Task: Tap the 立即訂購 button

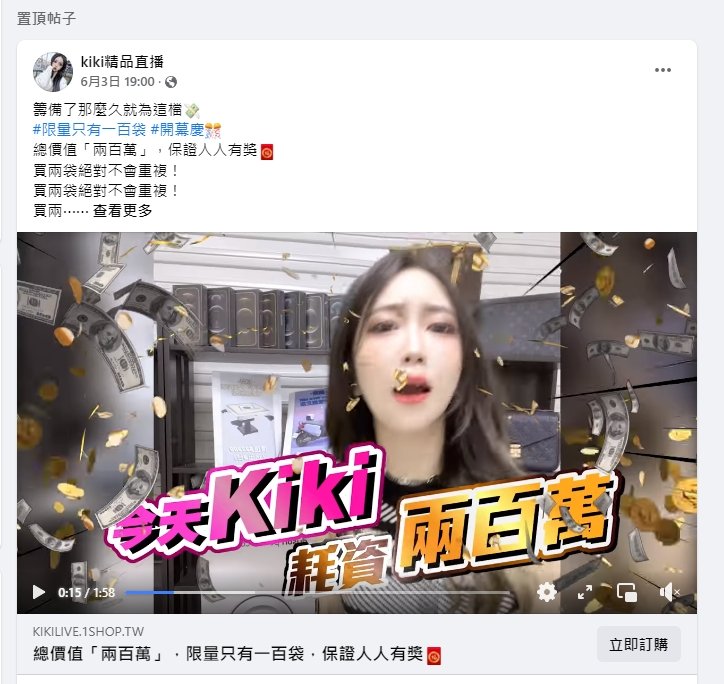Action: coord(638,645)
